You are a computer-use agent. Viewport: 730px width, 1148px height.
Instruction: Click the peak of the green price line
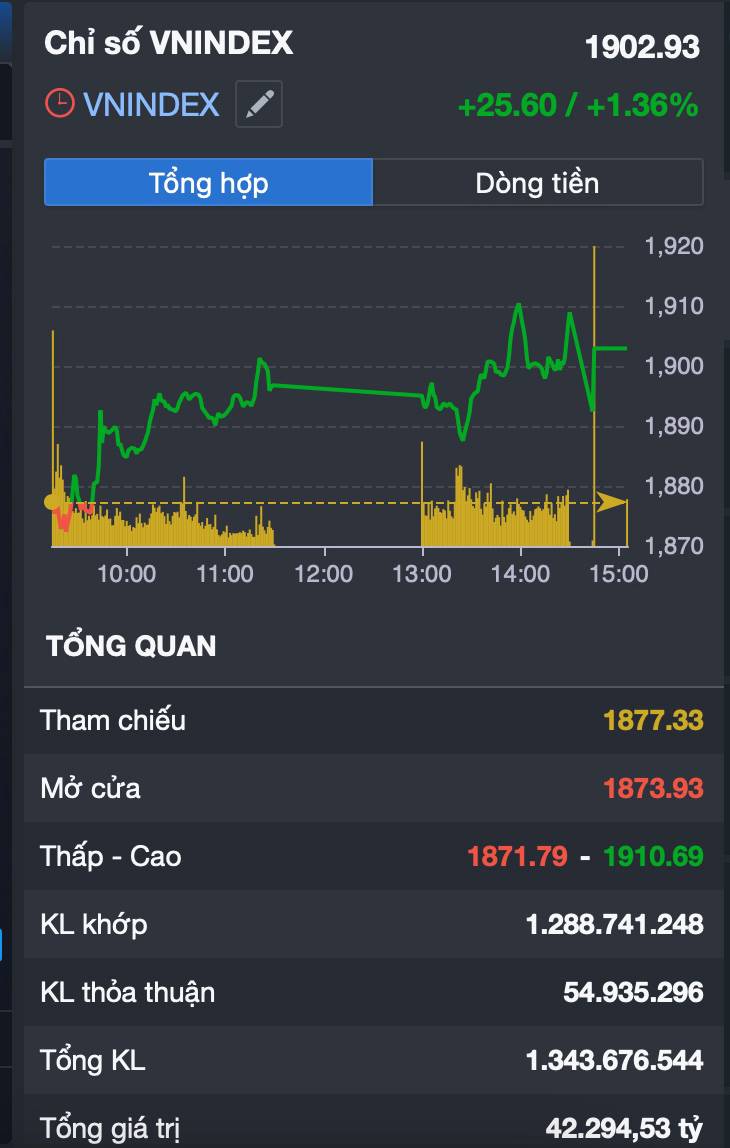tap(519, 303)
